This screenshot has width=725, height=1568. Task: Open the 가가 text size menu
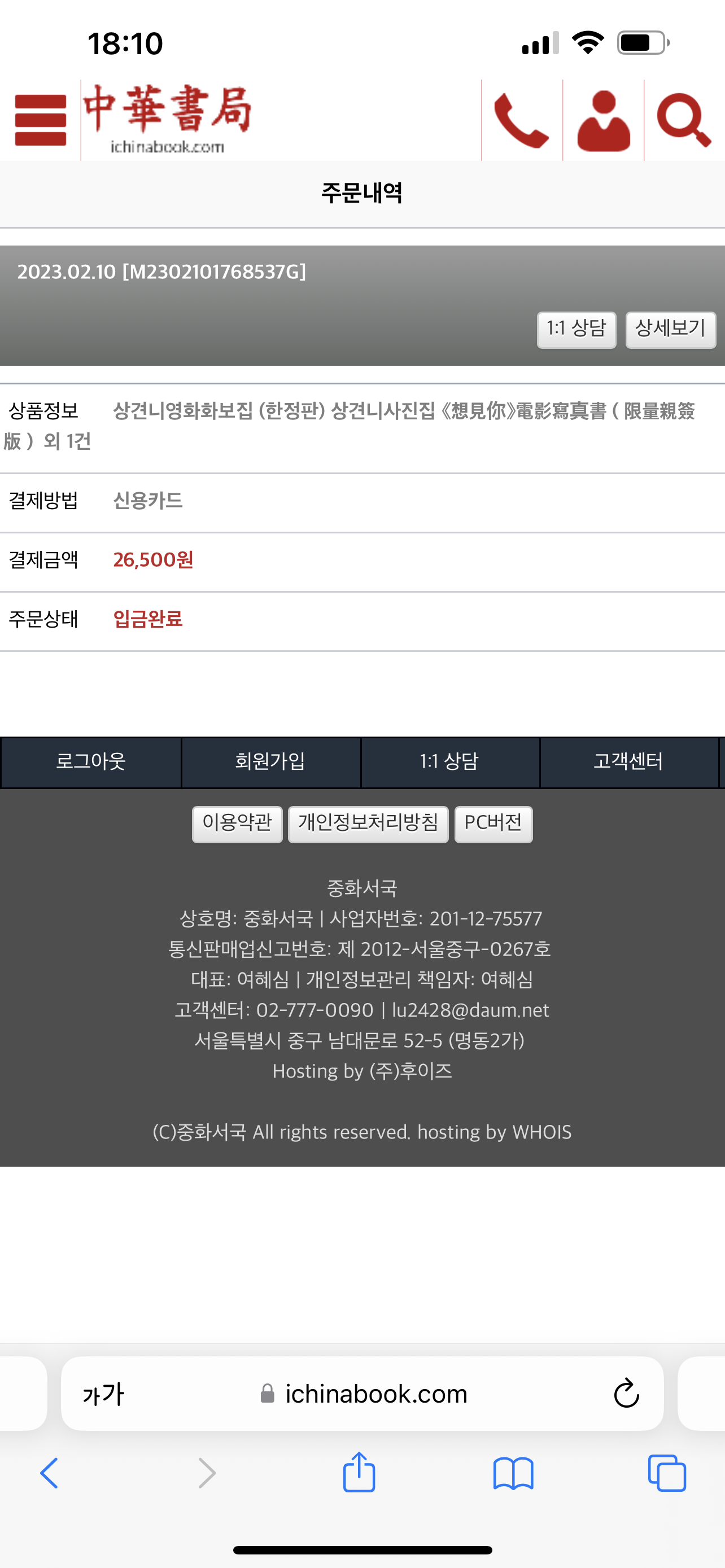[103, 1394]
